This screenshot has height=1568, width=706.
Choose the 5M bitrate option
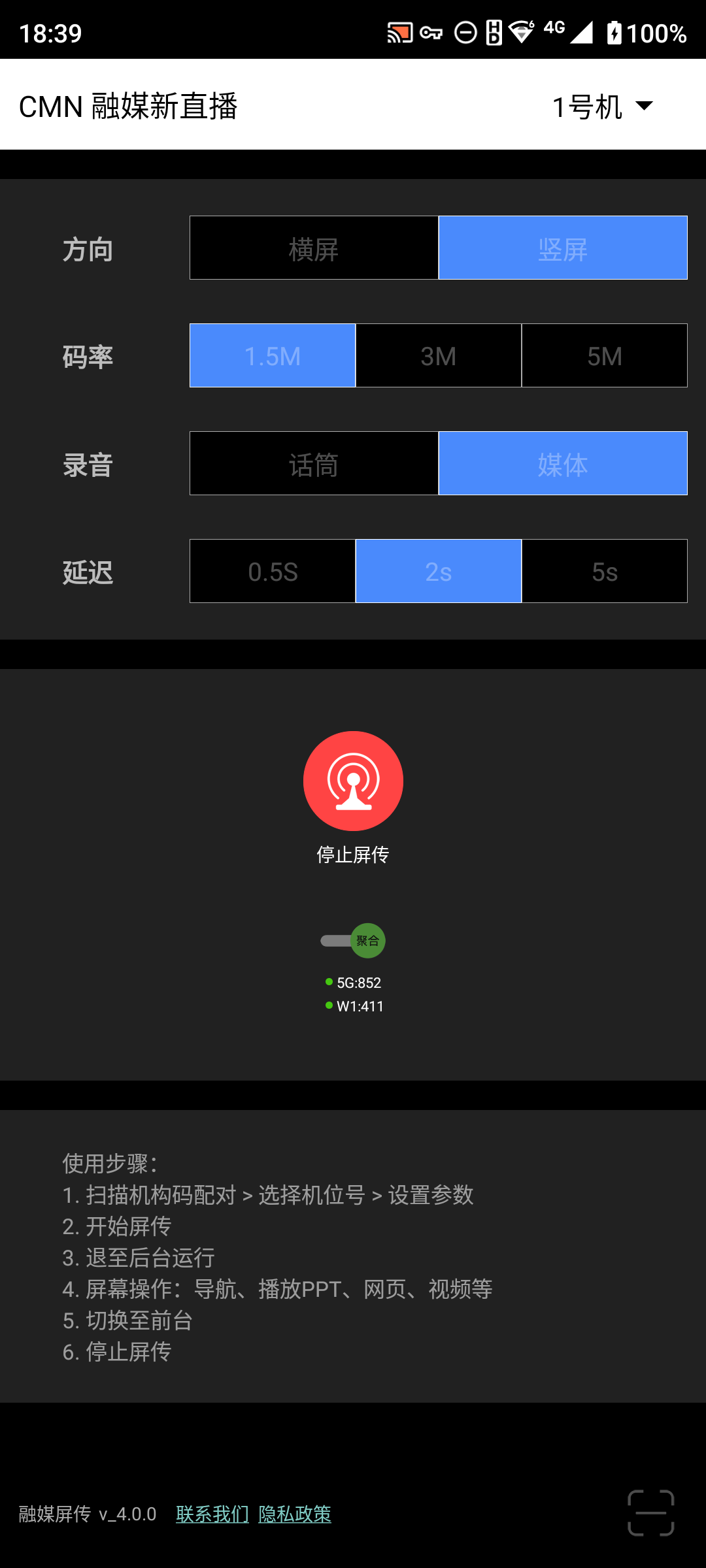click(x=605, y=356)
